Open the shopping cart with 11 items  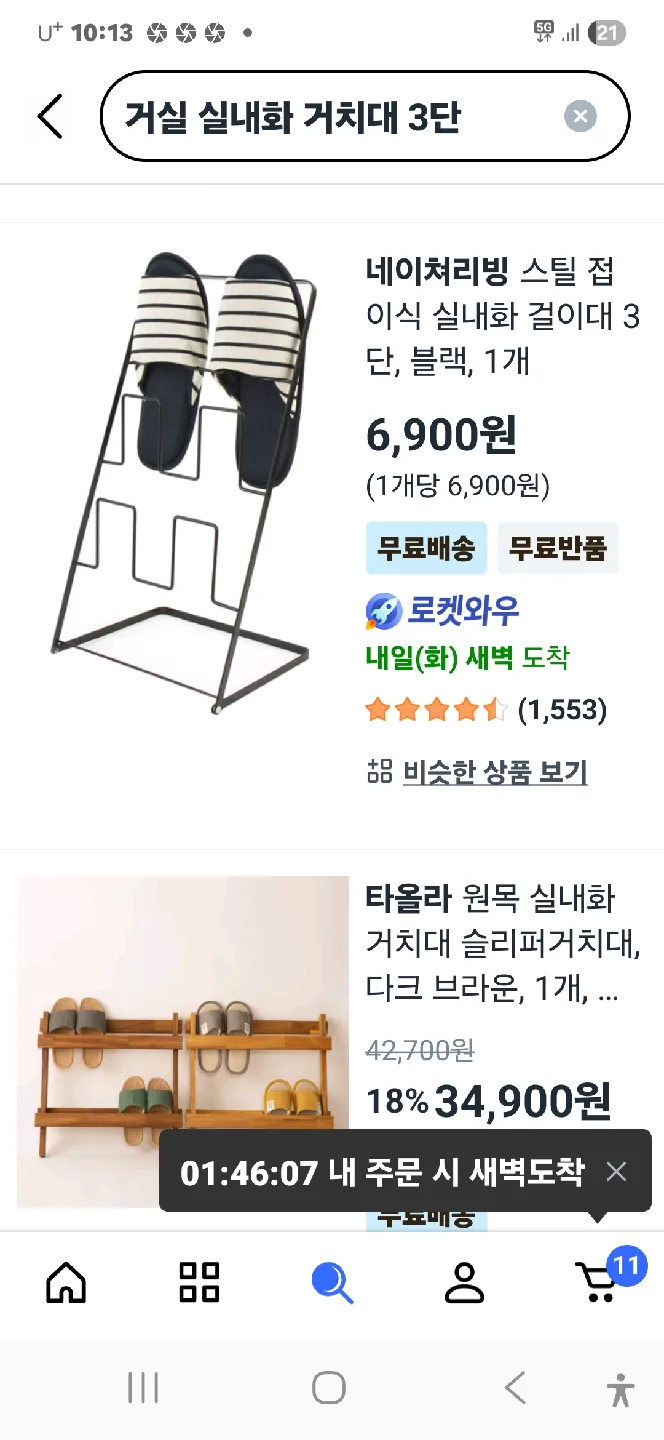pos(598,1282)
